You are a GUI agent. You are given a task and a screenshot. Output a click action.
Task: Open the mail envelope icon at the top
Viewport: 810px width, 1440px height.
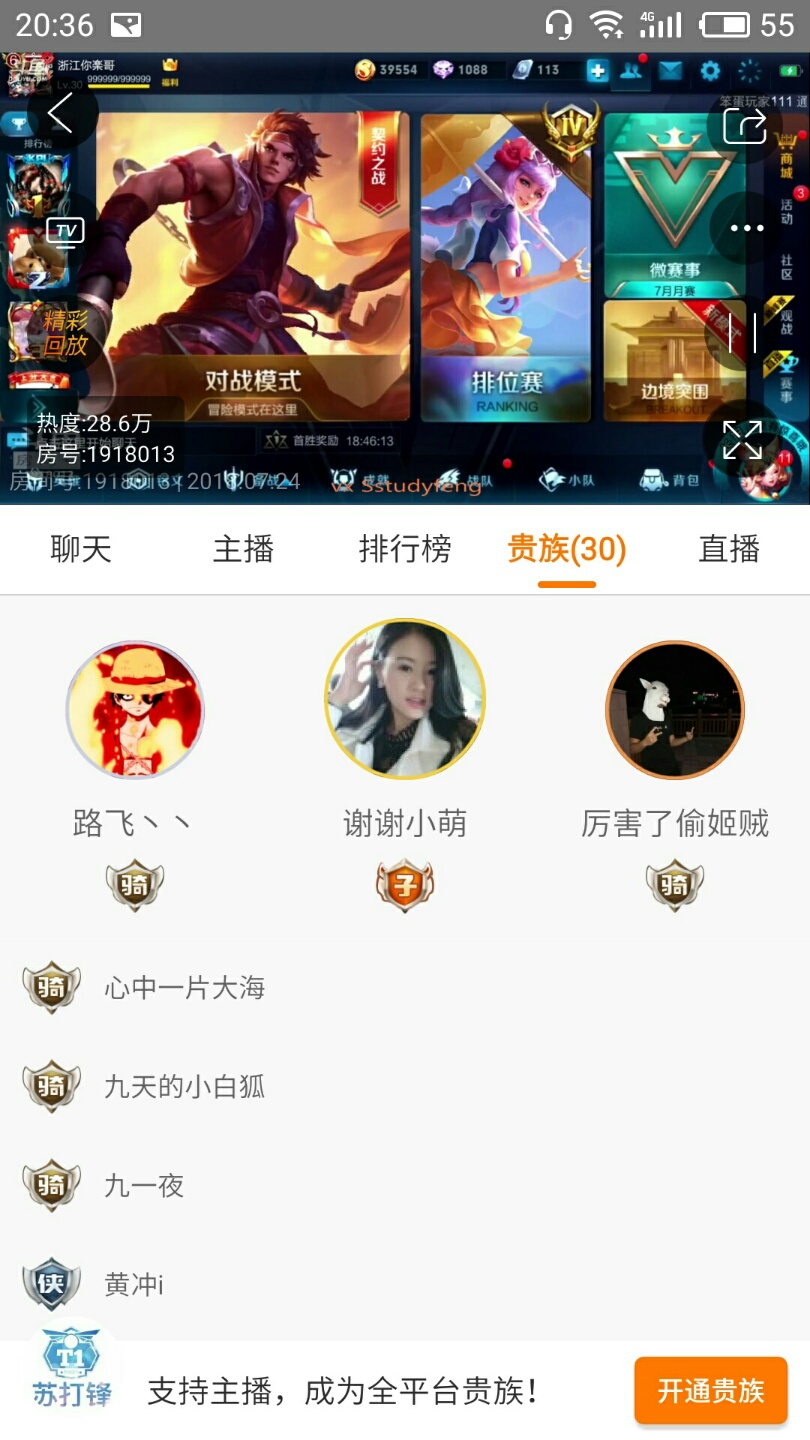[670, 71]
